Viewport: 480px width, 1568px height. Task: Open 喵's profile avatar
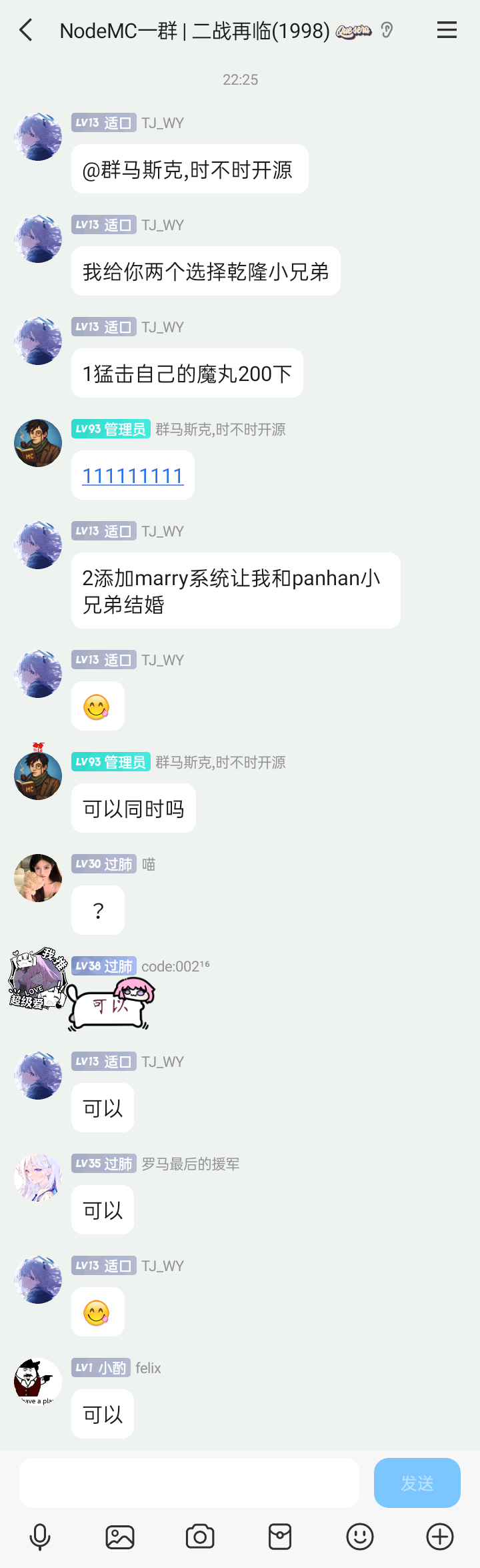coord(38,878)
